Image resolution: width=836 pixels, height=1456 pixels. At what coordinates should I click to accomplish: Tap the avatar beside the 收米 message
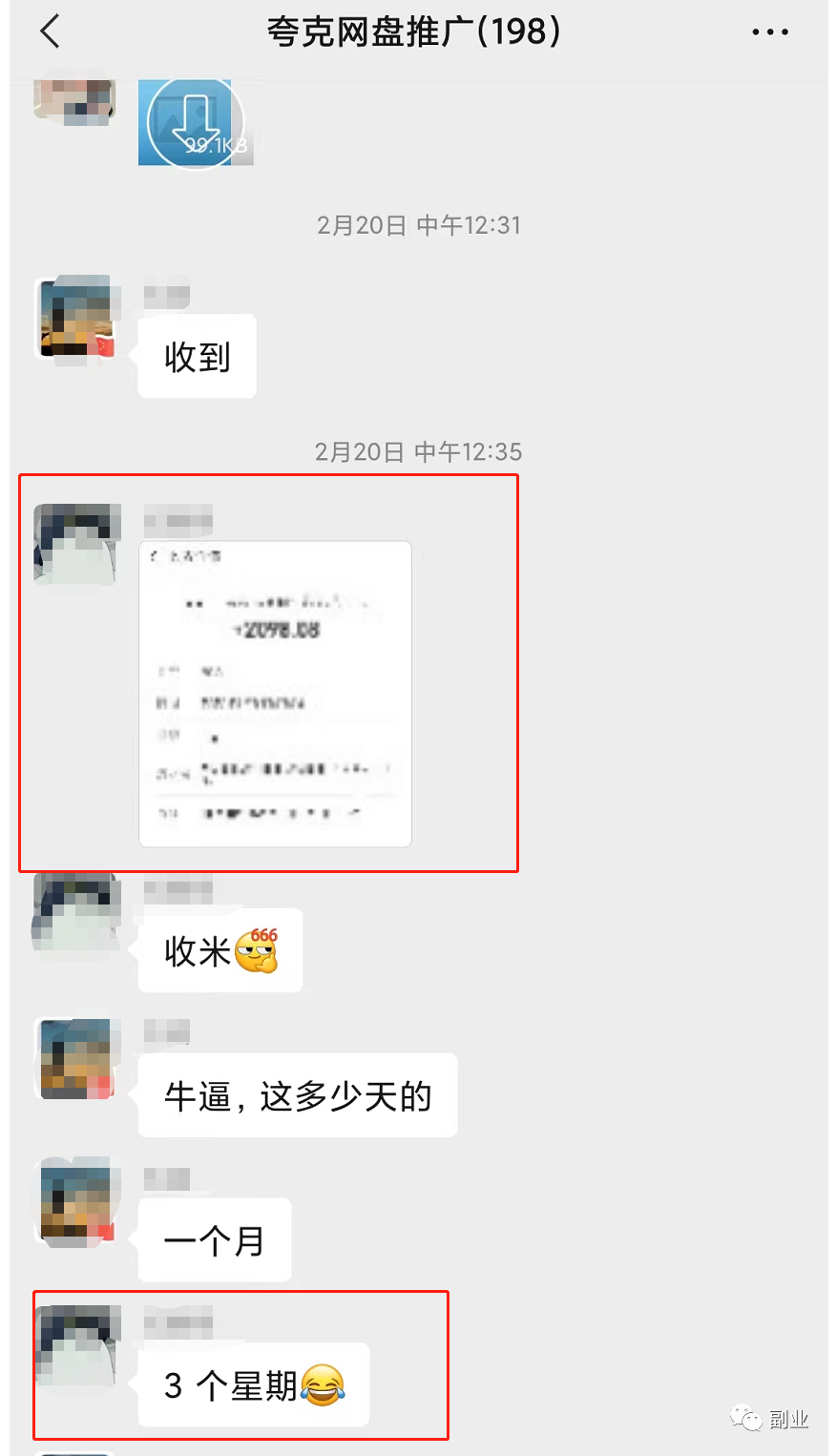[75, 913]
